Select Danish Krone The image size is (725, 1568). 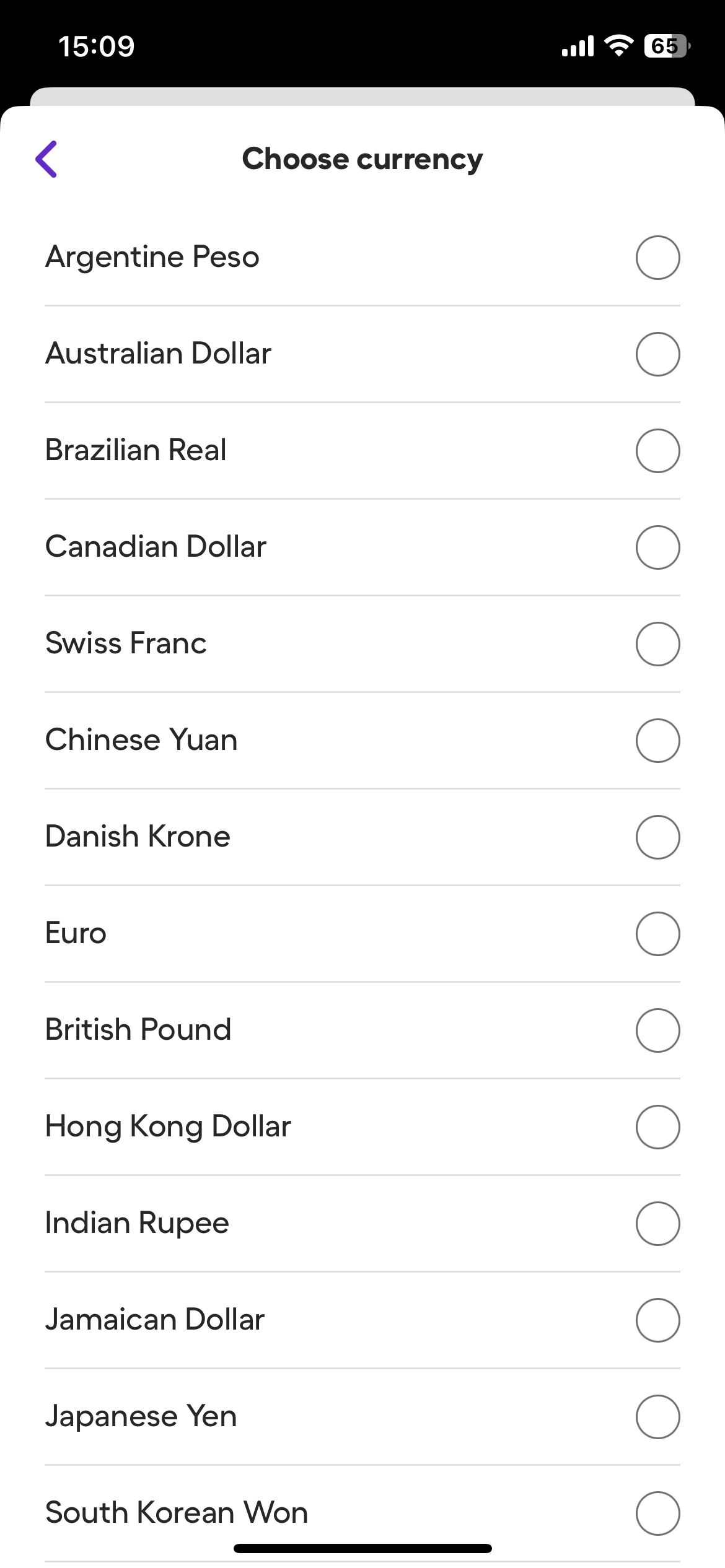pyautogui.click(x=657, y=837)
